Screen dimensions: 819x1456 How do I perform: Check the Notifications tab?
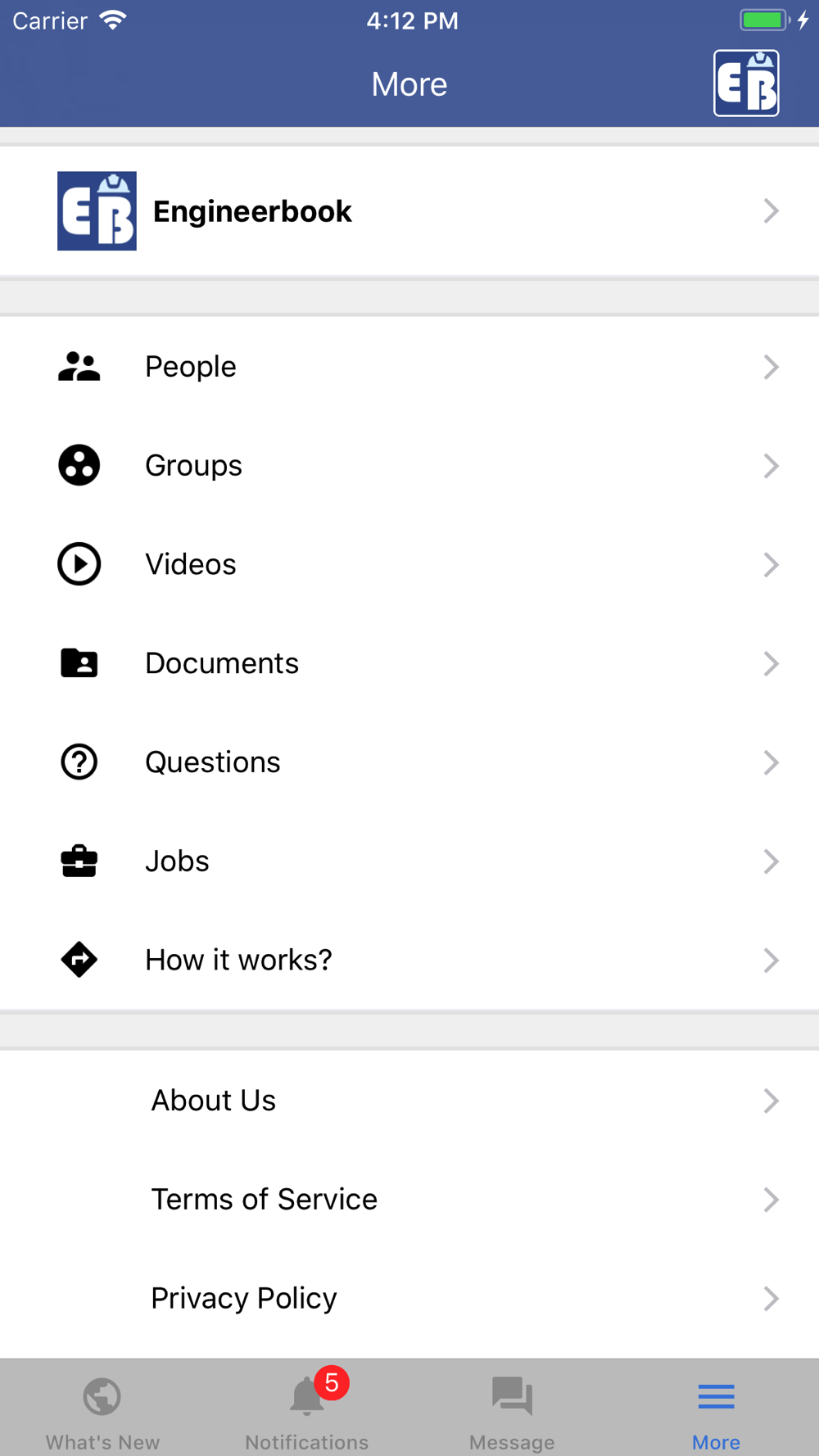point(307,1410)
